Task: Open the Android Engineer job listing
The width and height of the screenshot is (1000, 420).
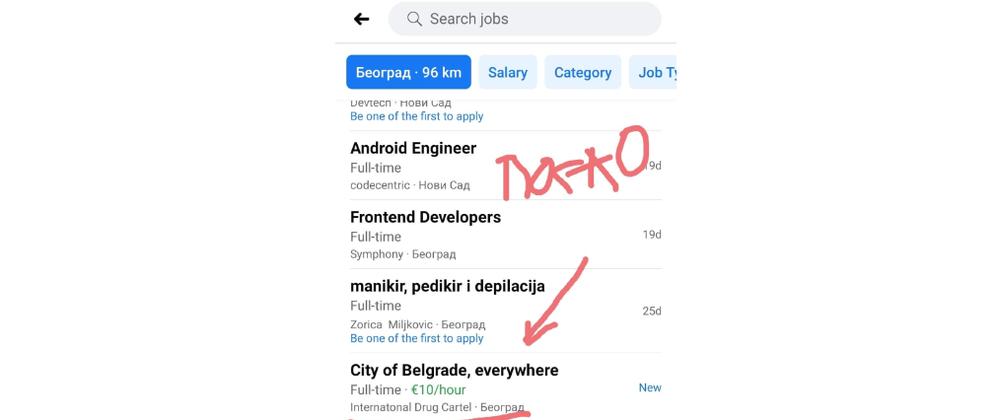Action: click(x=413, y=149)
